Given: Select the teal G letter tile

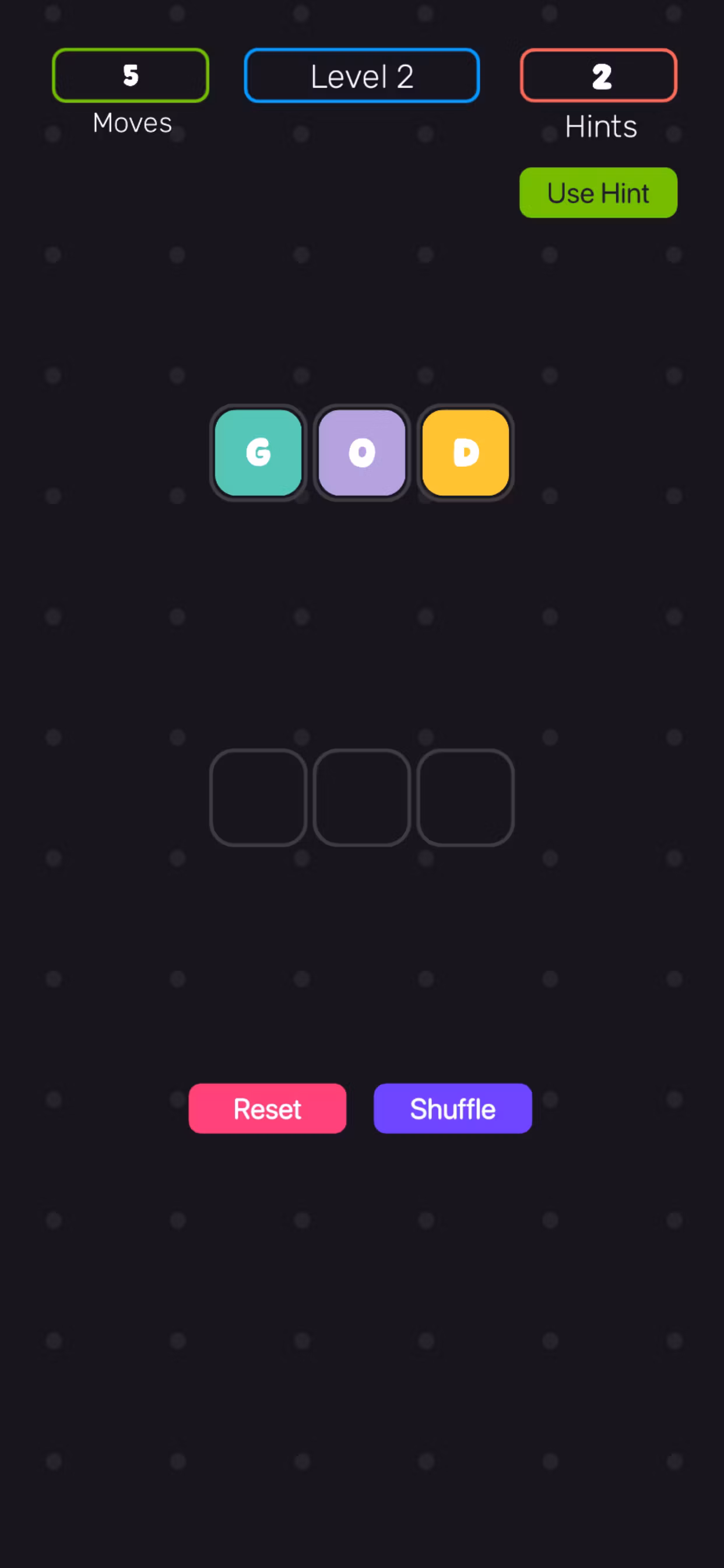Looking at the screenshot, I should (x=258, y=452).
